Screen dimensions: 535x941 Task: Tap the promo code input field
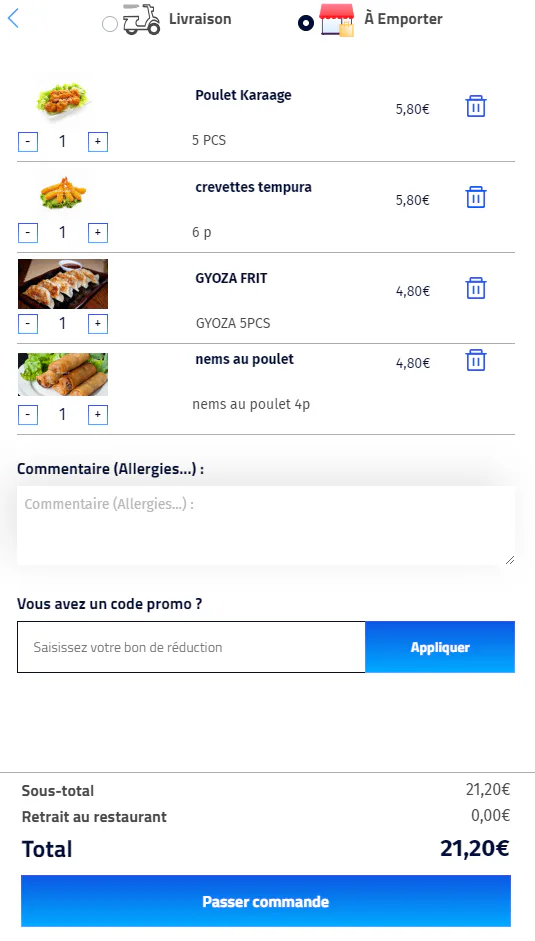pos(191,647)
